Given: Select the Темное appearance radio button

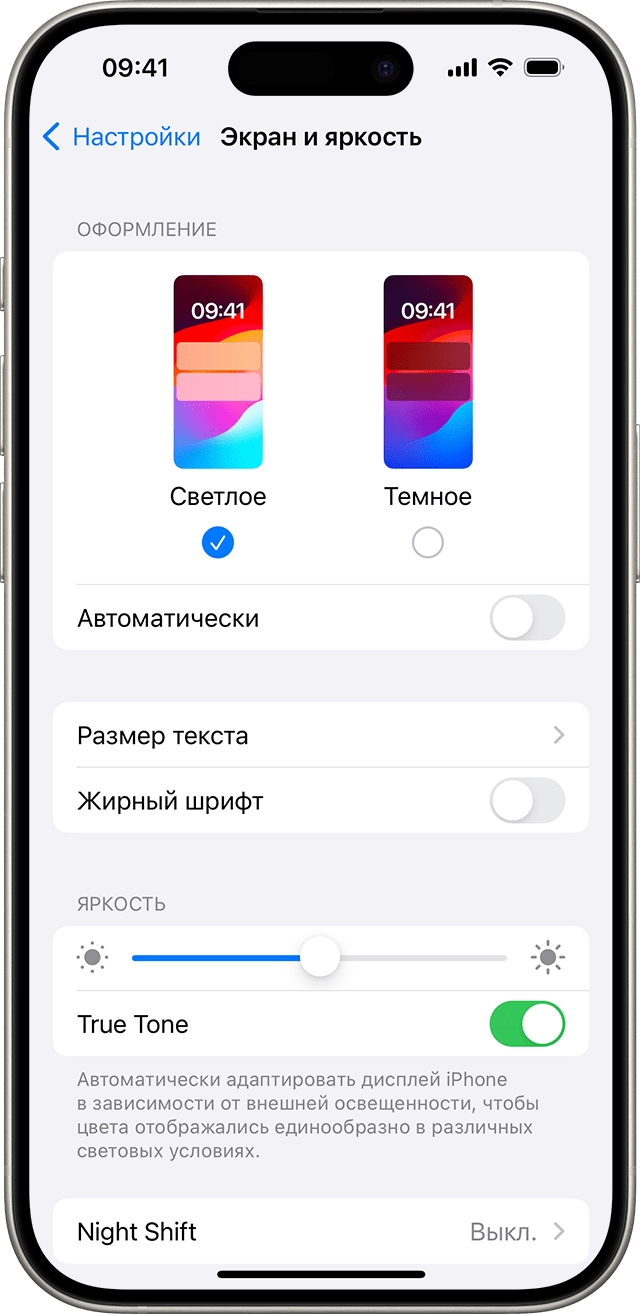Looking at the screenshot, I should pyautogui.click(x=428, y=542).
